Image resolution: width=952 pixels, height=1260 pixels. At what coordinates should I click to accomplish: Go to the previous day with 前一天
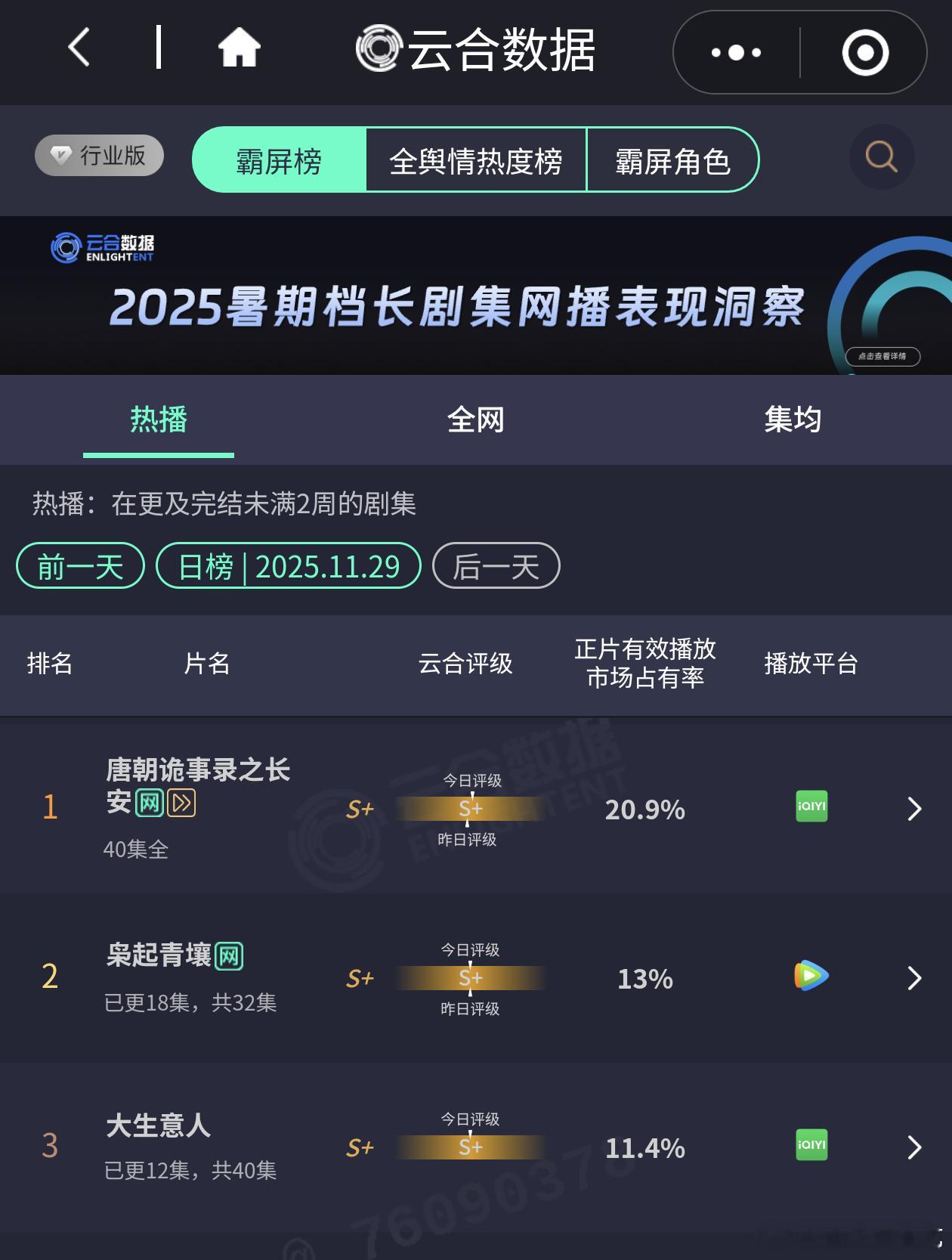point(79,565)
